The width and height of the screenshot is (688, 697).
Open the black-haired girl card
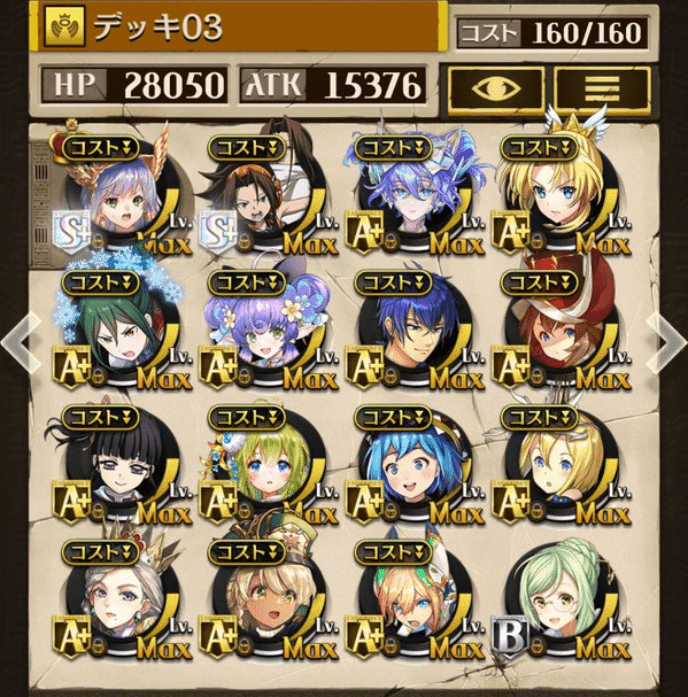coord(110,465)
